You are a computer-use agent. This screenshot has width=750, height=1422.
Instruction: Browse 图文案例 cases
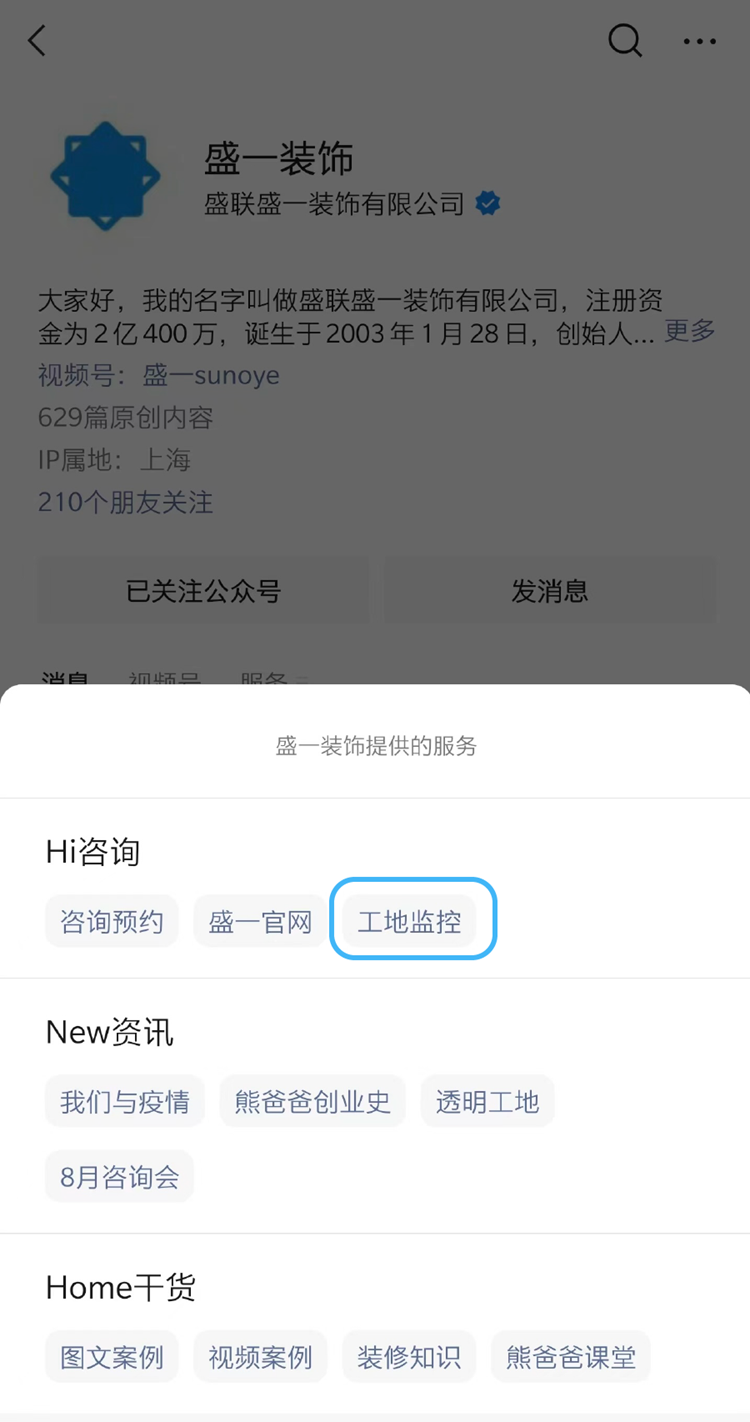coord(112,1357)
